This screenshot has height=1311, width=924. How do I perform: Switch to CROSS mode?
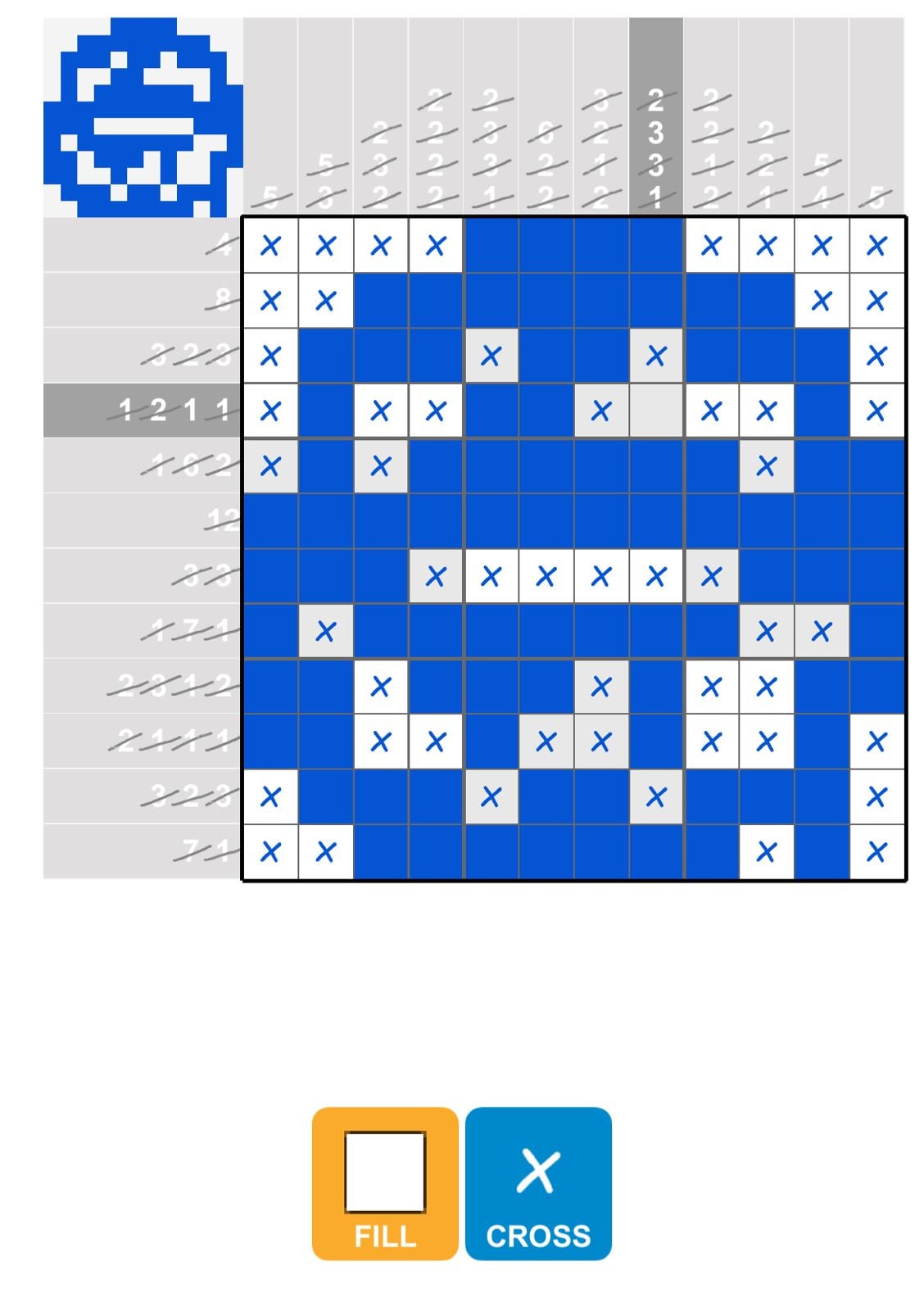coord(538,1182)
